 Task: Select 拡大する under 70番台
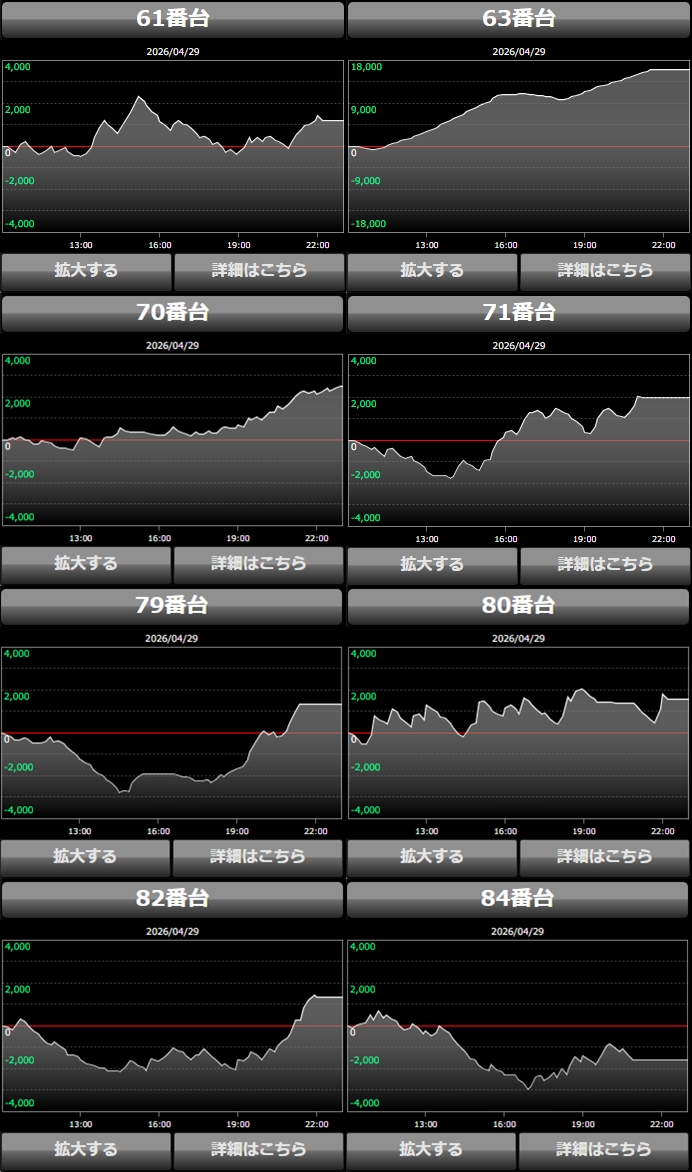coord(86,564)
